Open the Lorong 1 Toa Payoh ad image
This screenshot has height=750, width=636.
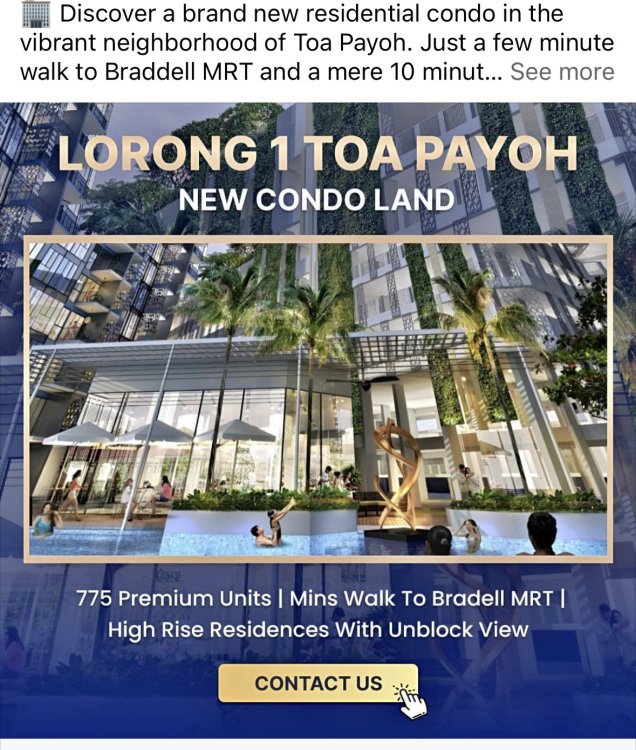click(x=318, y=400)
